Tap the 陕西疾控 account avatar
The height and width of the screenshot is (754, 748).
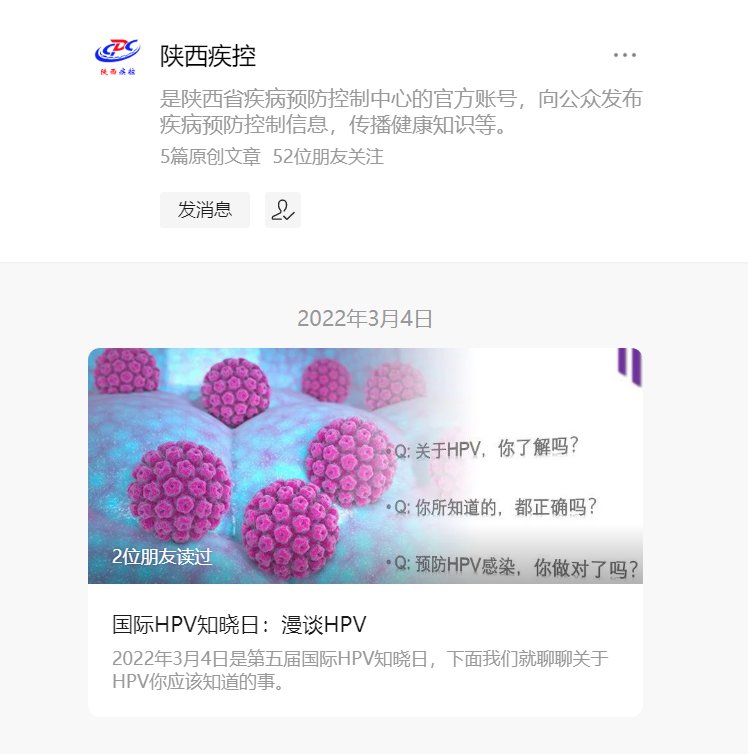(118, 57)
